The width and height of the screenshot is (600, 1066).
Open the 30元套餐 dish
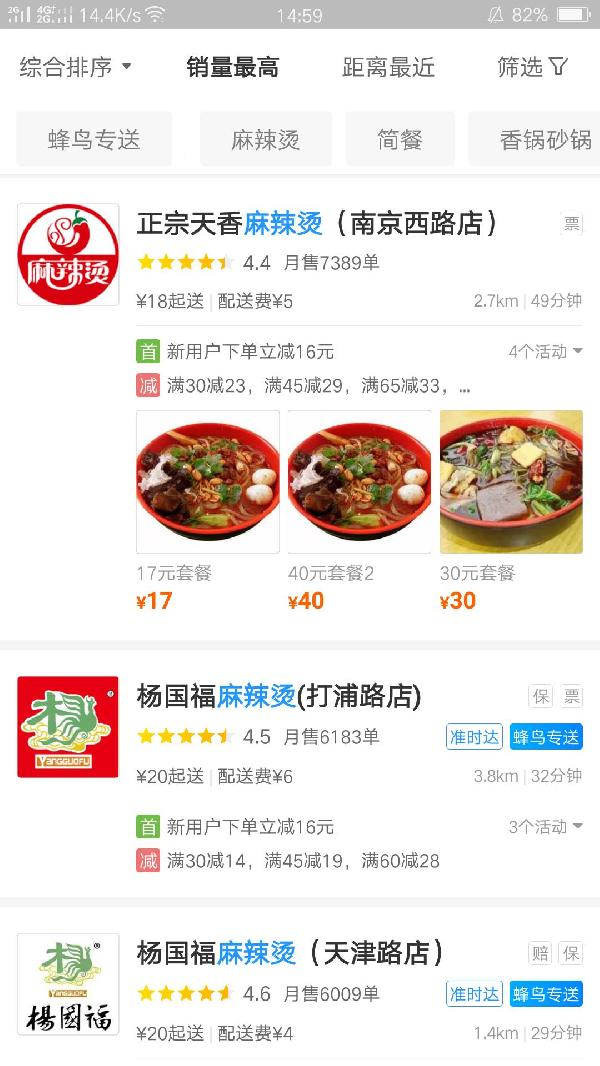[511, 482]
